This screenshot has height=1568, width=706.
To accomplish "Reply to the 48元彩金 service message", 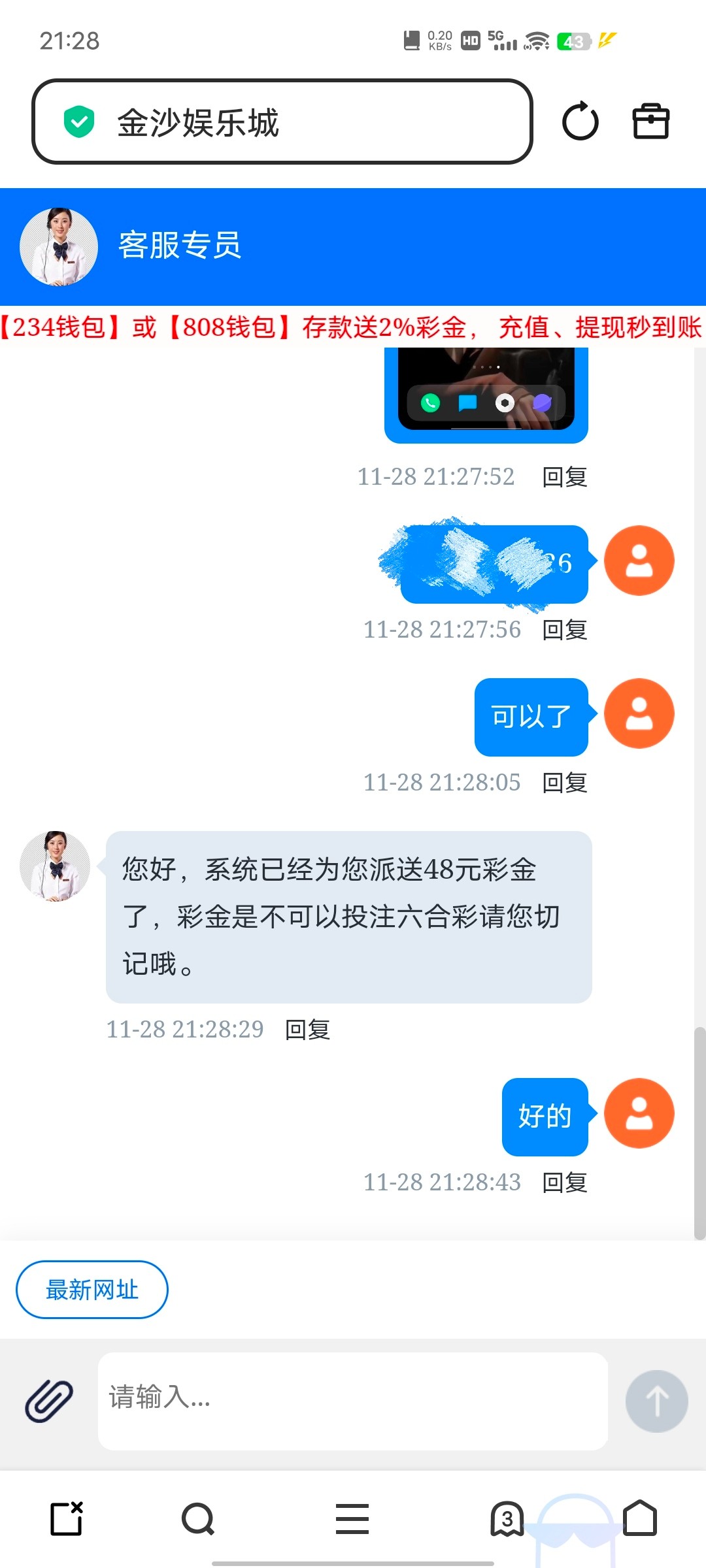I will (308, 1030).
